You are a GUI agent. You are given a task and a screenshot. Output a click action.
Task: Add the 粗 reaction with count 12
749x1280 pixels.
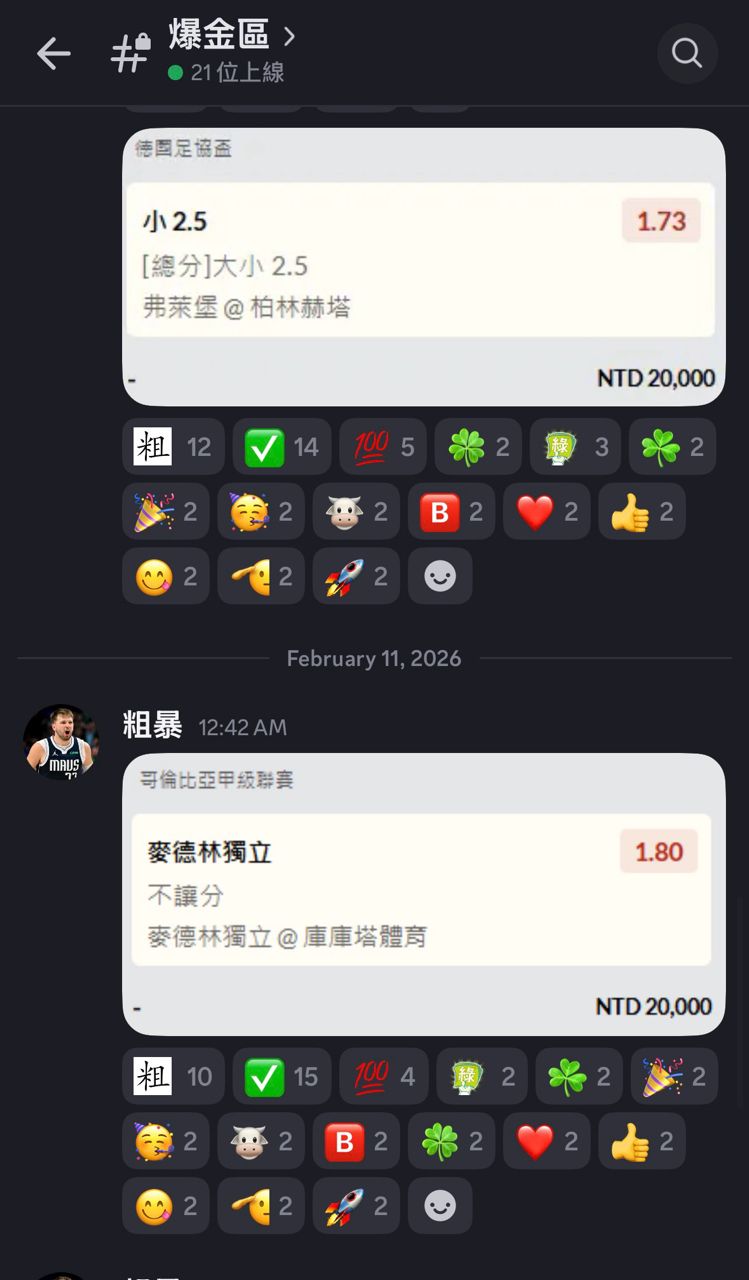[x=173, y=447]
